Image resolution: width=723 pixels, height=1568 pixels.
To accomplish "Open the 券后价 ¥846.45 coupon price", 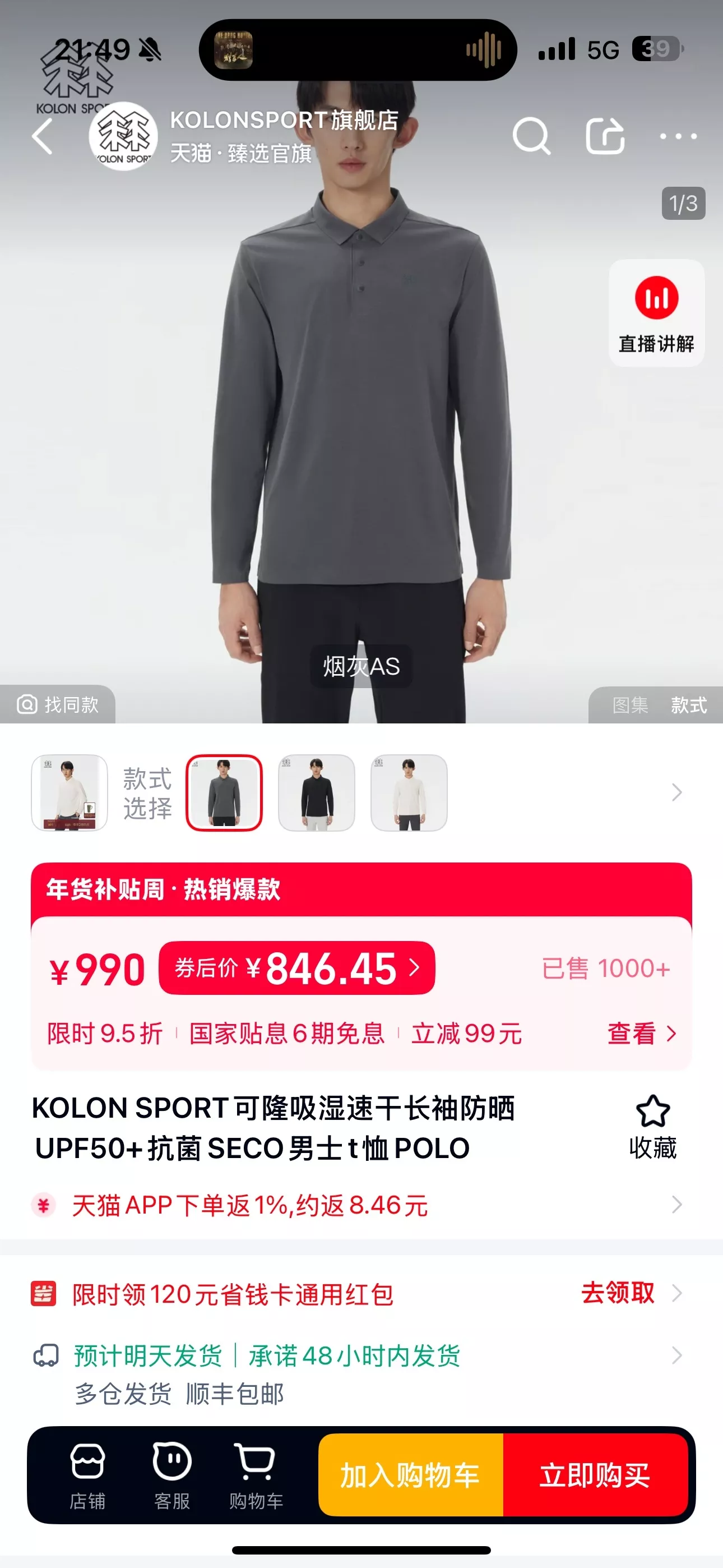I will (297, 968).
